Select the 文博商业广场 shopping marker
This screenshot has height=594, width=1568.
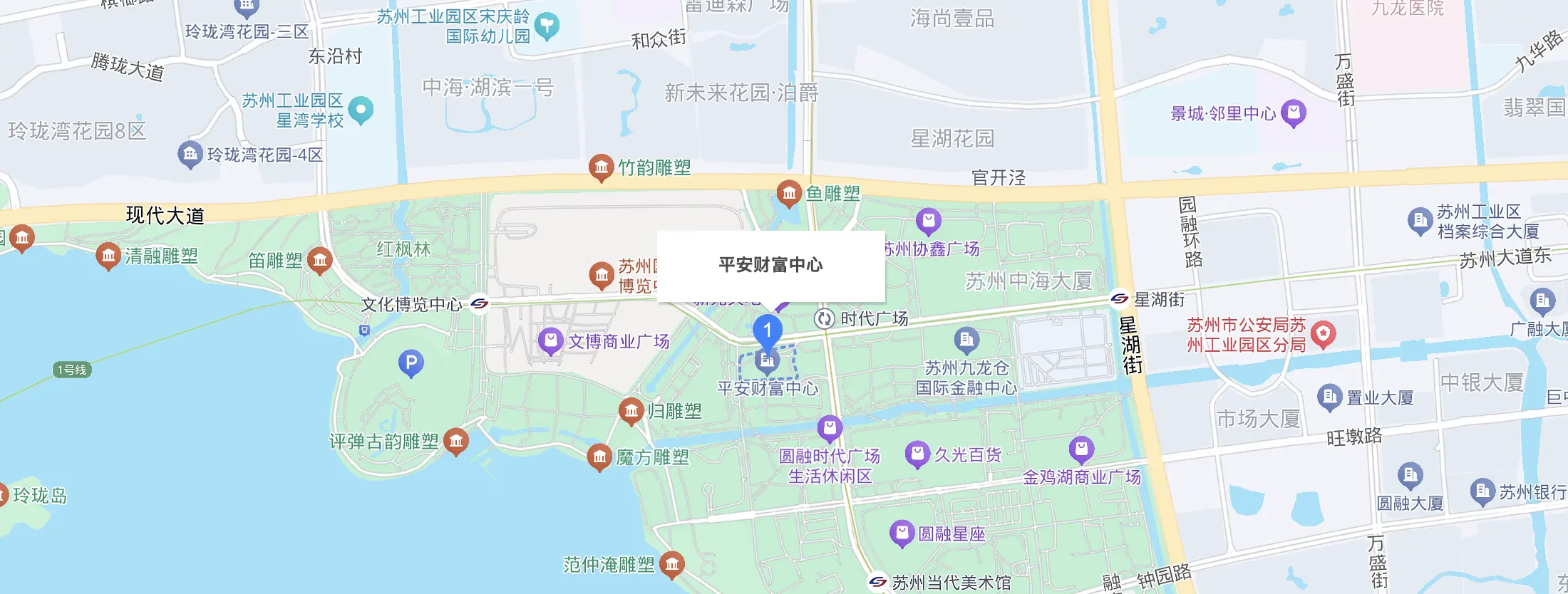(x=550, y=341)
